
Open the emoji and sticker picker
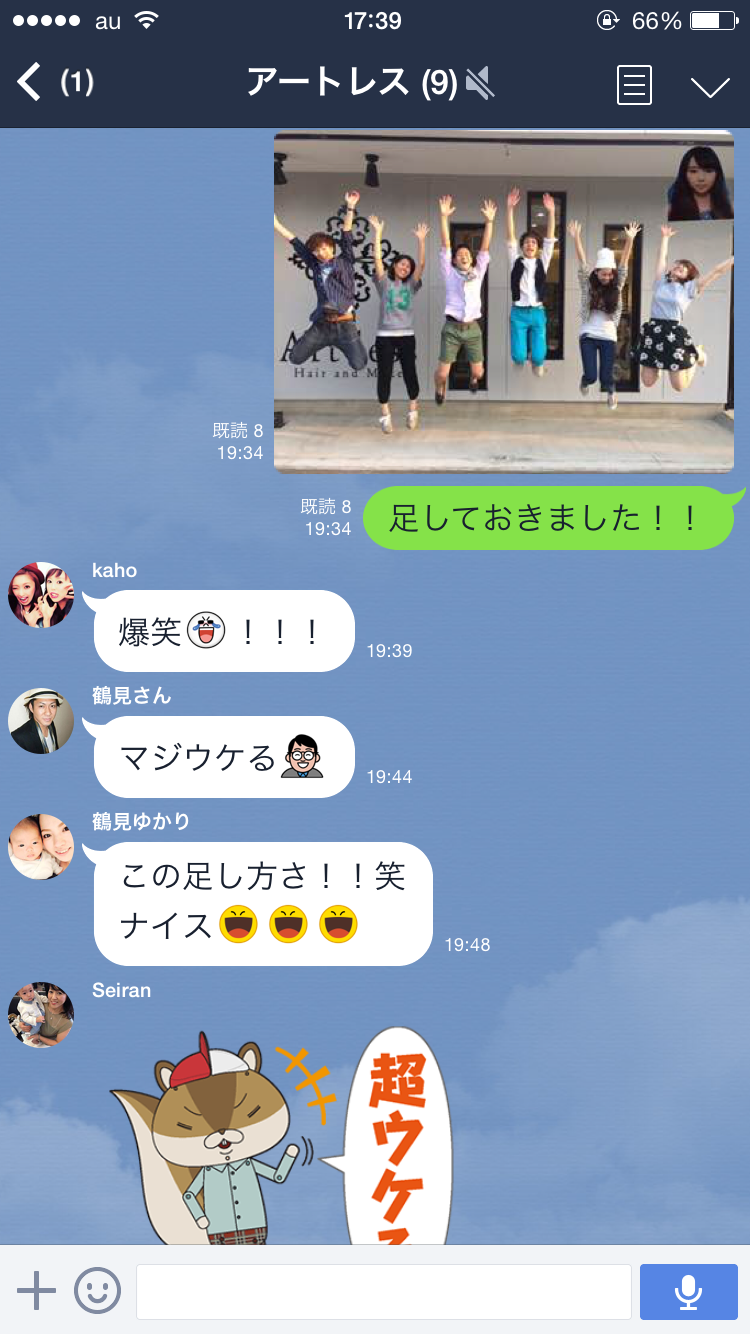(98, 1291)
